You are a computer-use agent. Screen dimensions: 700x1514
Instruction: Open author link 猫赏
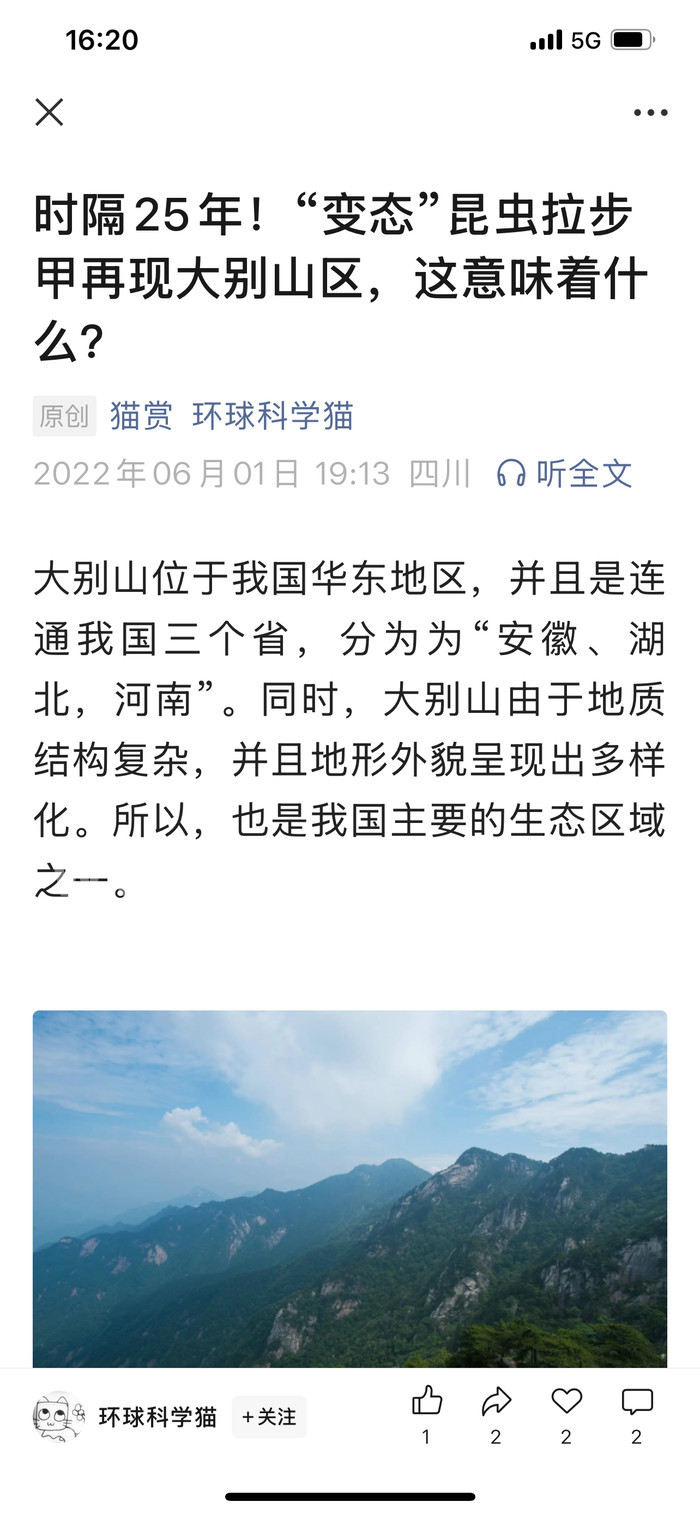tap(141, 416)
